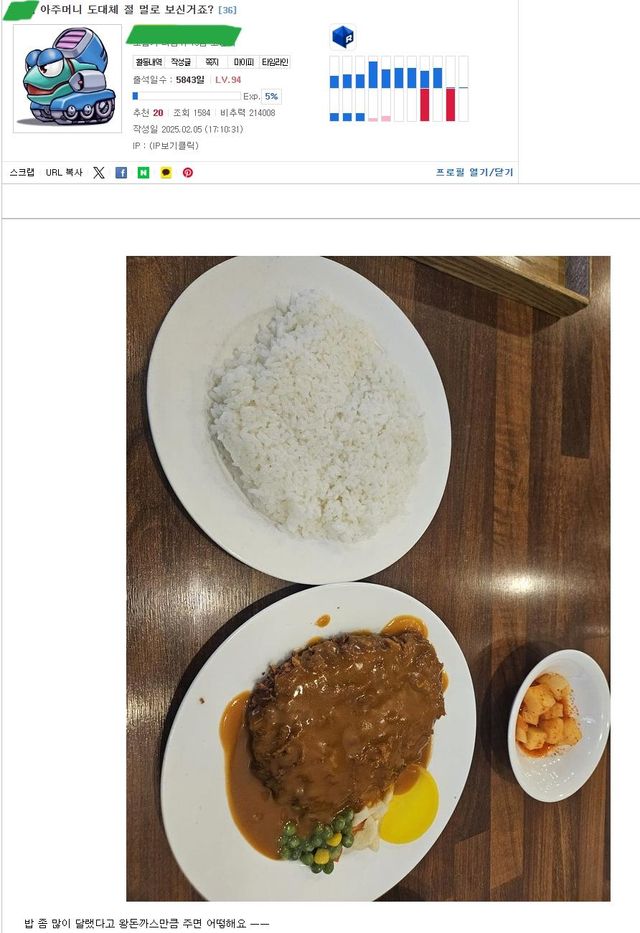Scrap this post with 스크랩
The width and height of the screenshot is (640, 933).
point(22,172)
